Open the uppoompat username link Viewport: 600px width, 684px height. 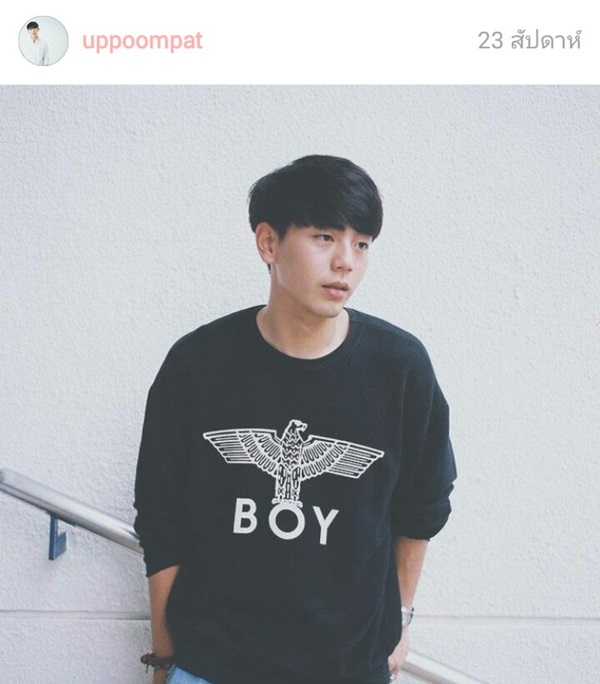coord(141,41)
